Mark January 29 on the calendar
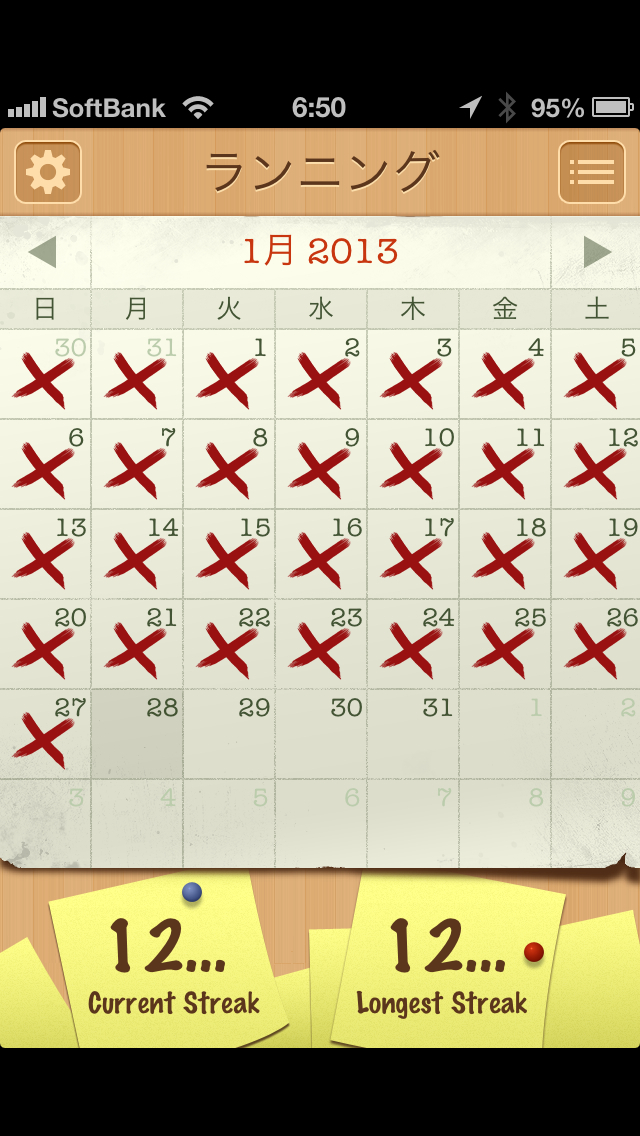Viewport: 640px width, 1136px height. coord(229,734)
